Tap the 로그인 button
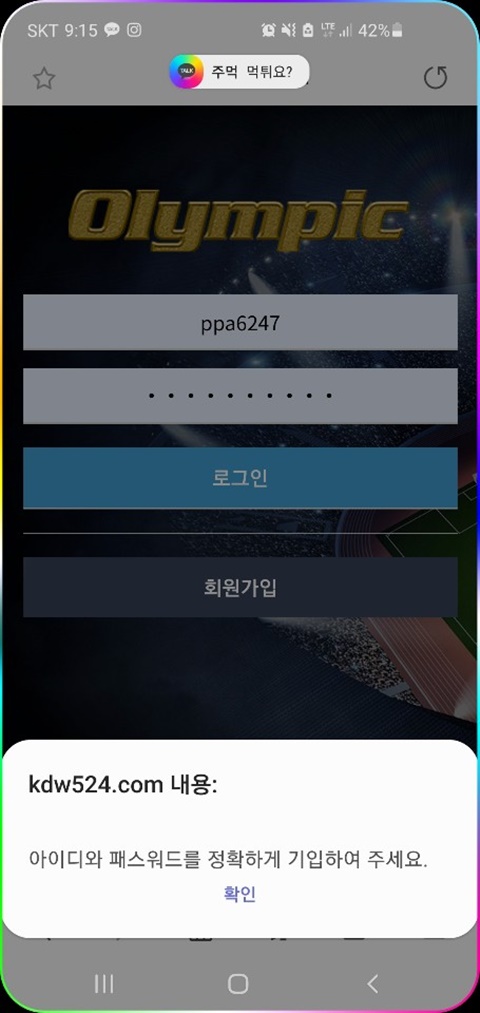This screenshot has width=480, height=1013. 240,477
